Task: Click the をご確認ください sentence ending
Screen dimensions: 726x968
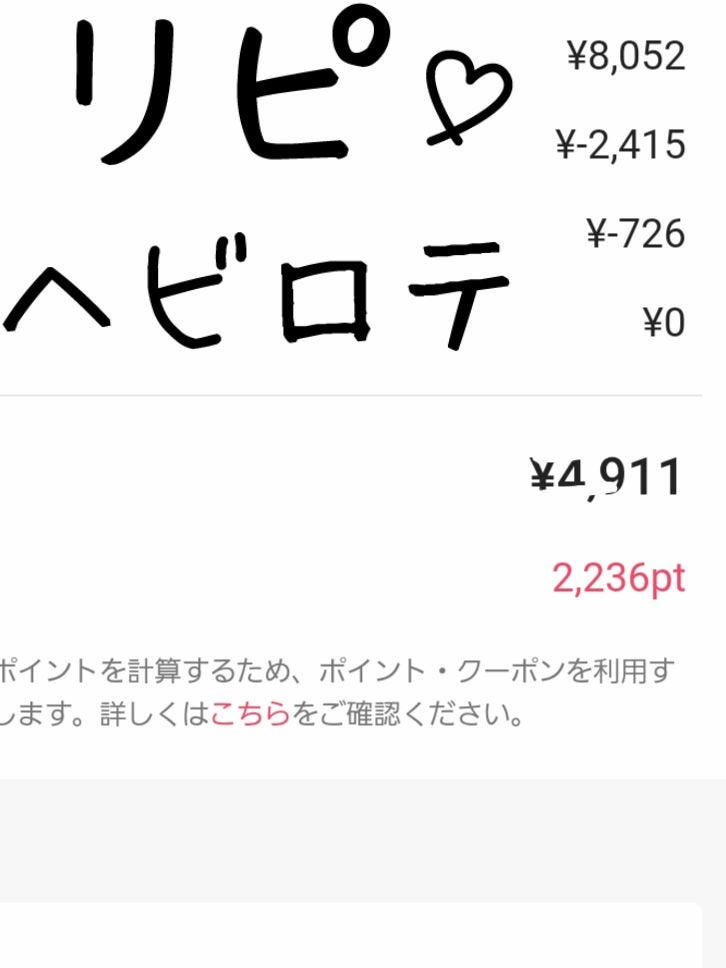Action: click(400, 717)
